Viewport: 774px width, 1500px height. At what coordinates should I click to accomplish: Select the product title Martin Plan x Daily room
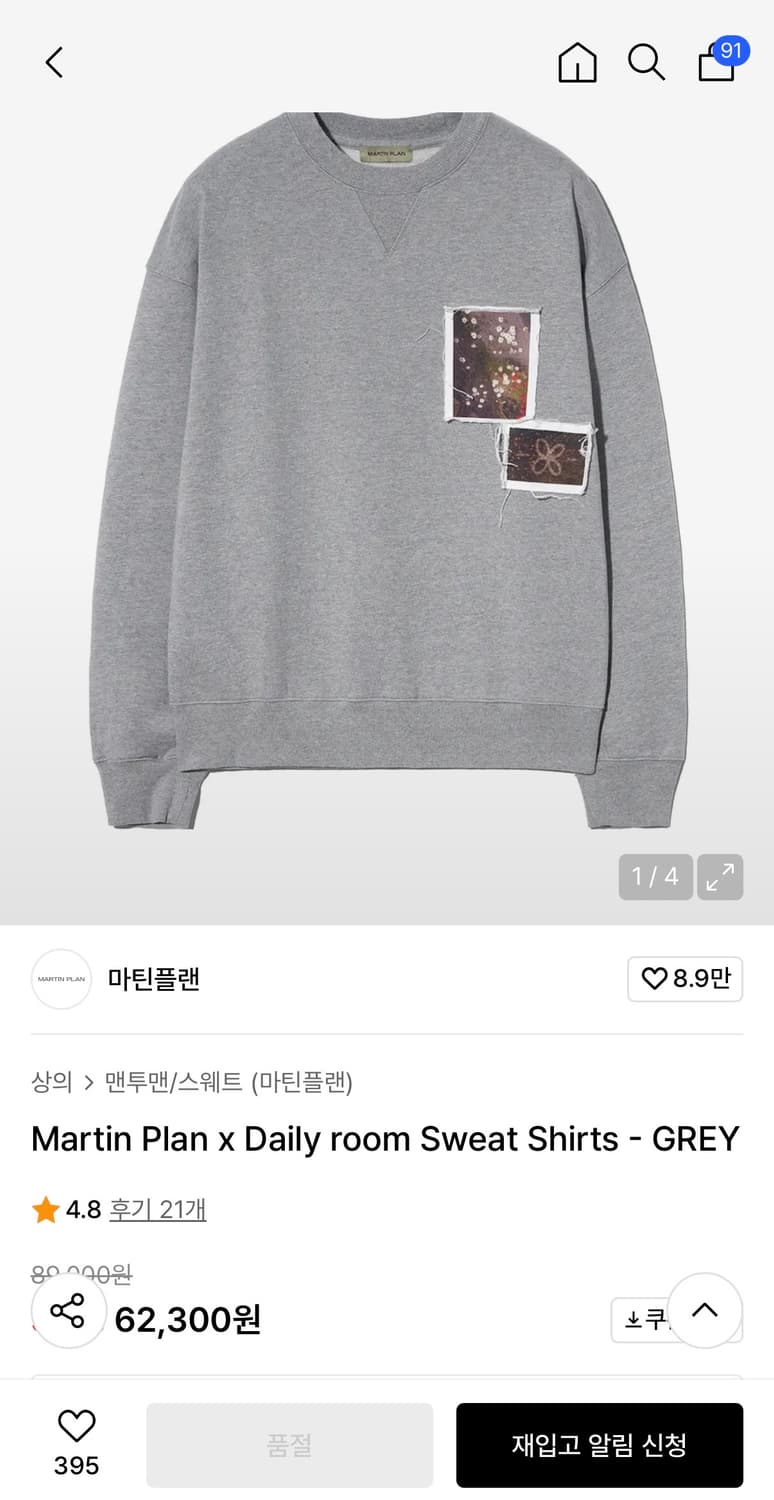385,1139
